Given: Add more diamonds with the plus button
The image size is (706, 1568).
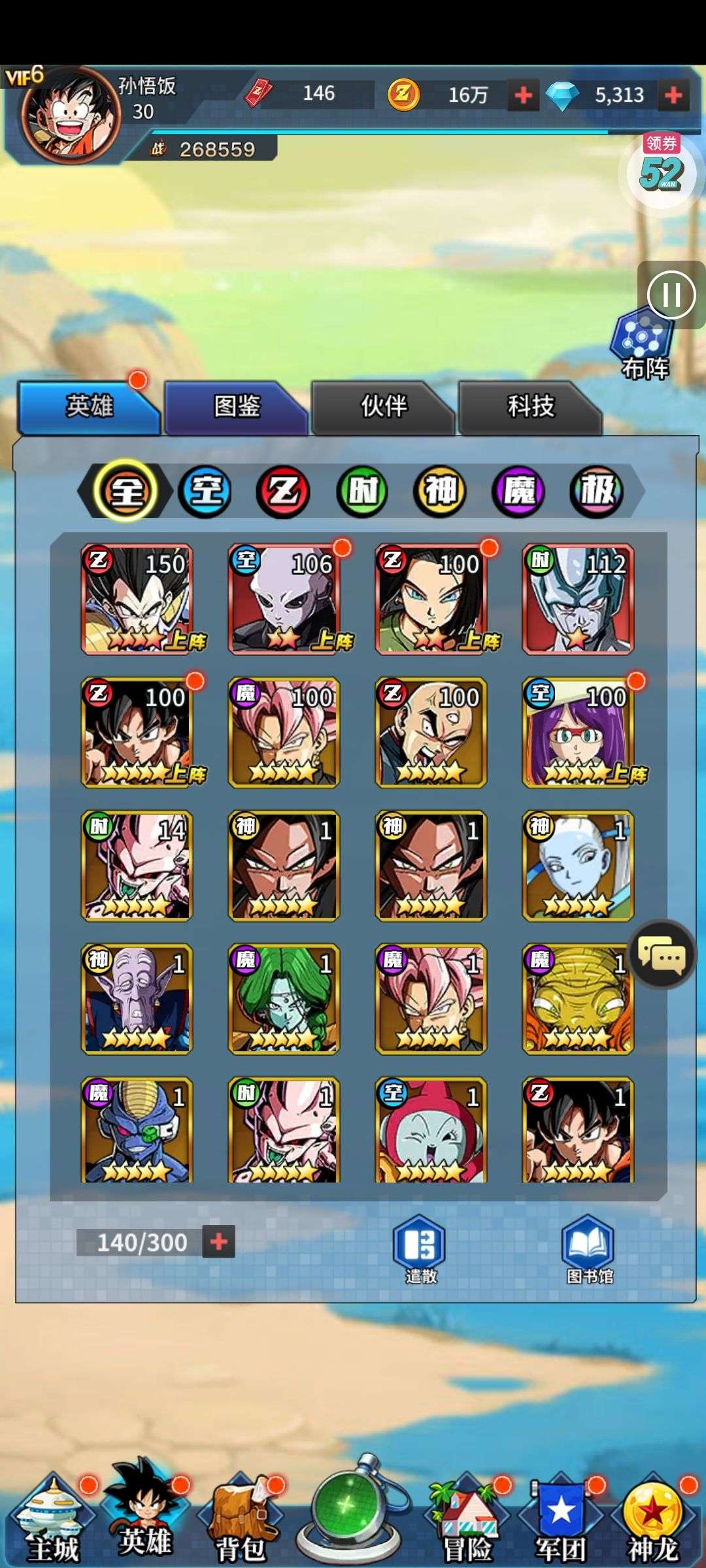Looking at the screenshot, I should (673, 96).
